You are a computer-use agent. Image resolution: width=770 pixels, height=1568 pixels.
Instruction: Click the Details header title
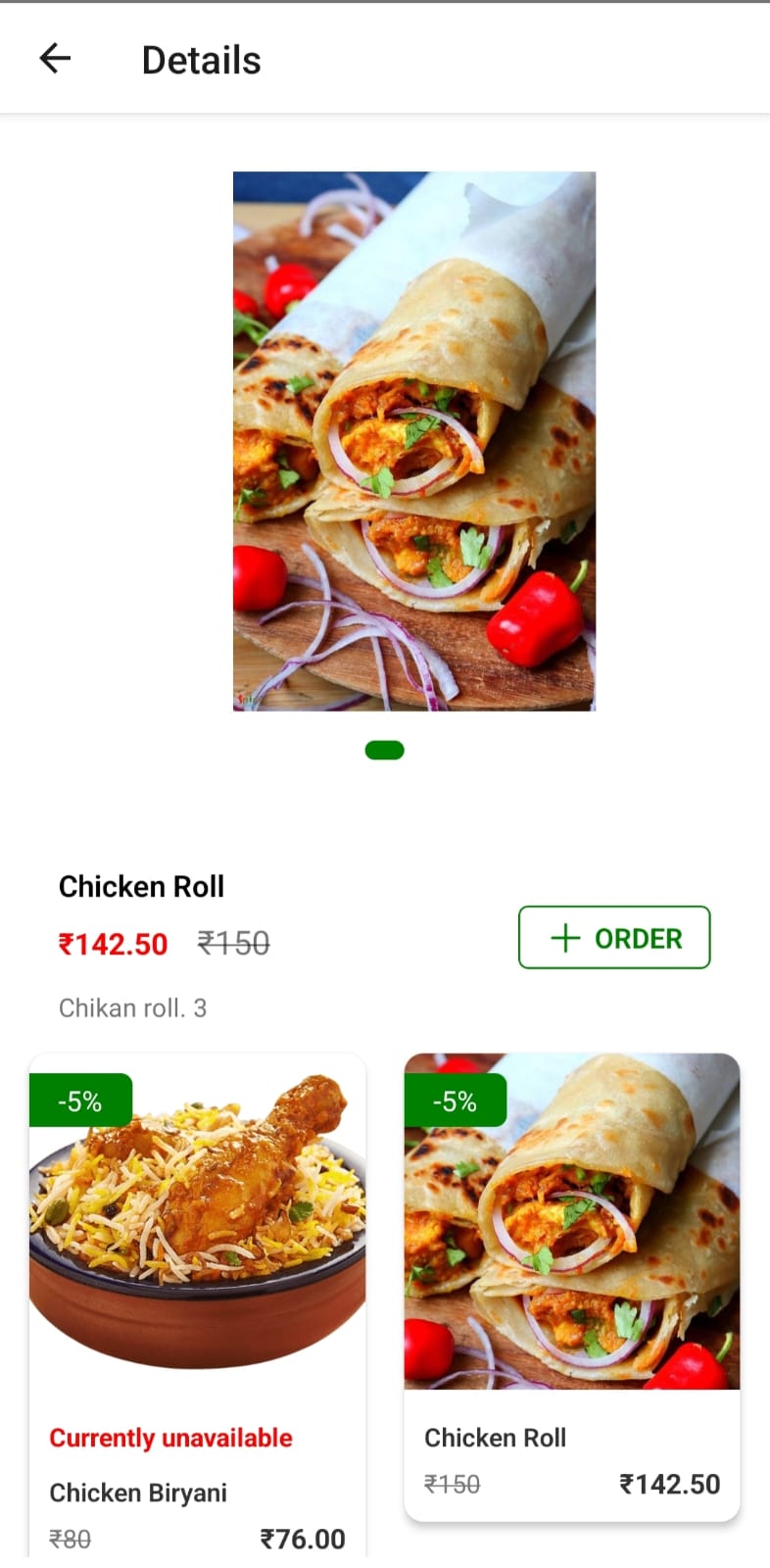pos(201,59)
